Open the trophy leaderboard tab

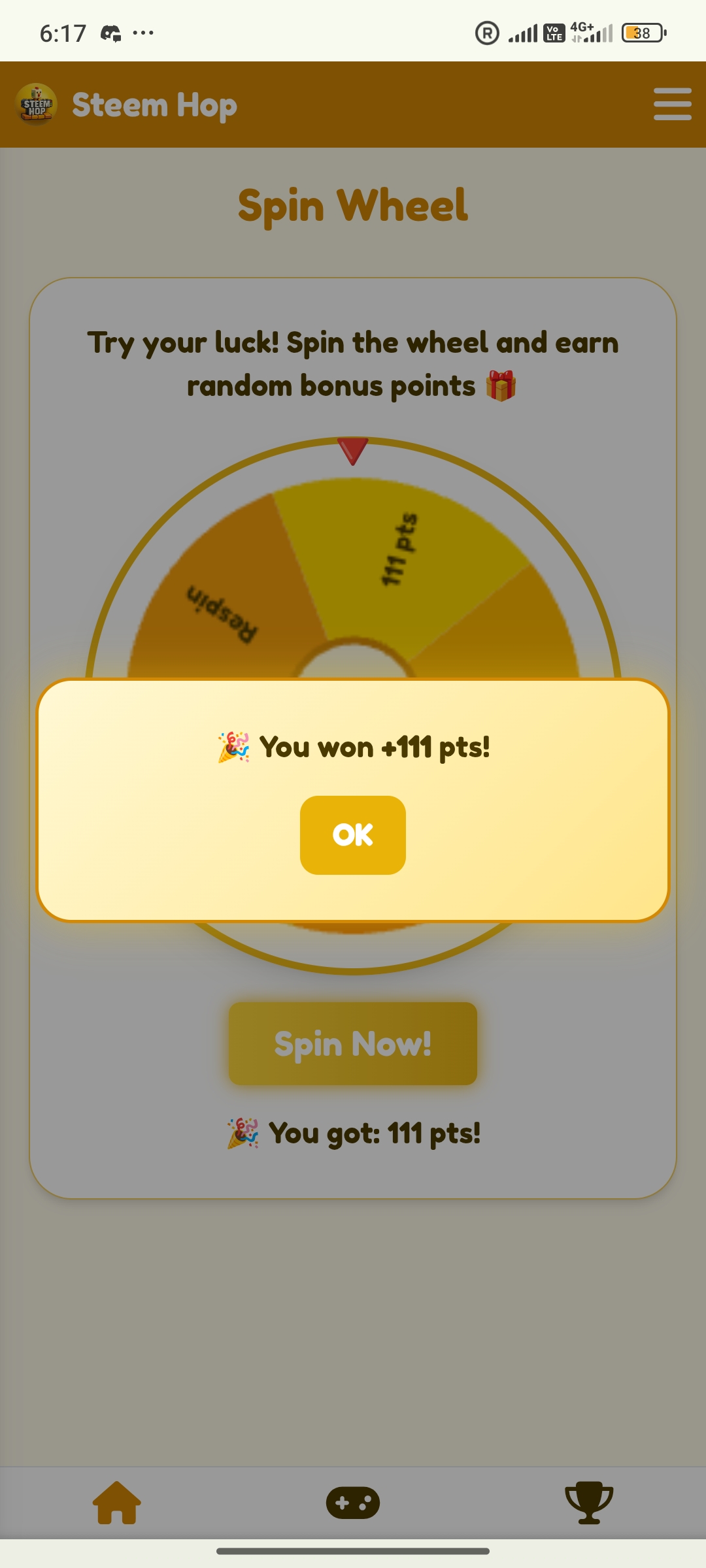pos(588,1503)
